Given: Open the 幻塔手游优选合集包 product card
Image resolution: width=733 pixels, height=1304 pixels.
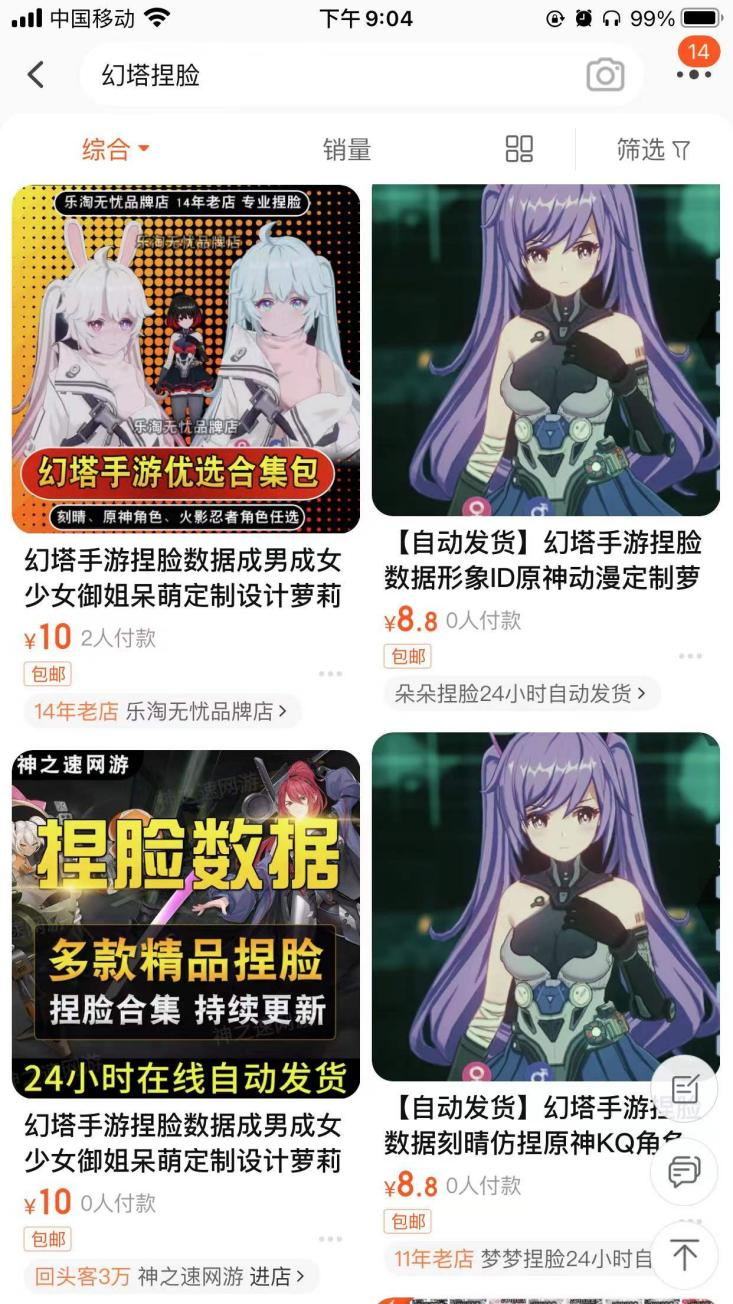Looking at the screenshot, I should click(x=186, y=358).
